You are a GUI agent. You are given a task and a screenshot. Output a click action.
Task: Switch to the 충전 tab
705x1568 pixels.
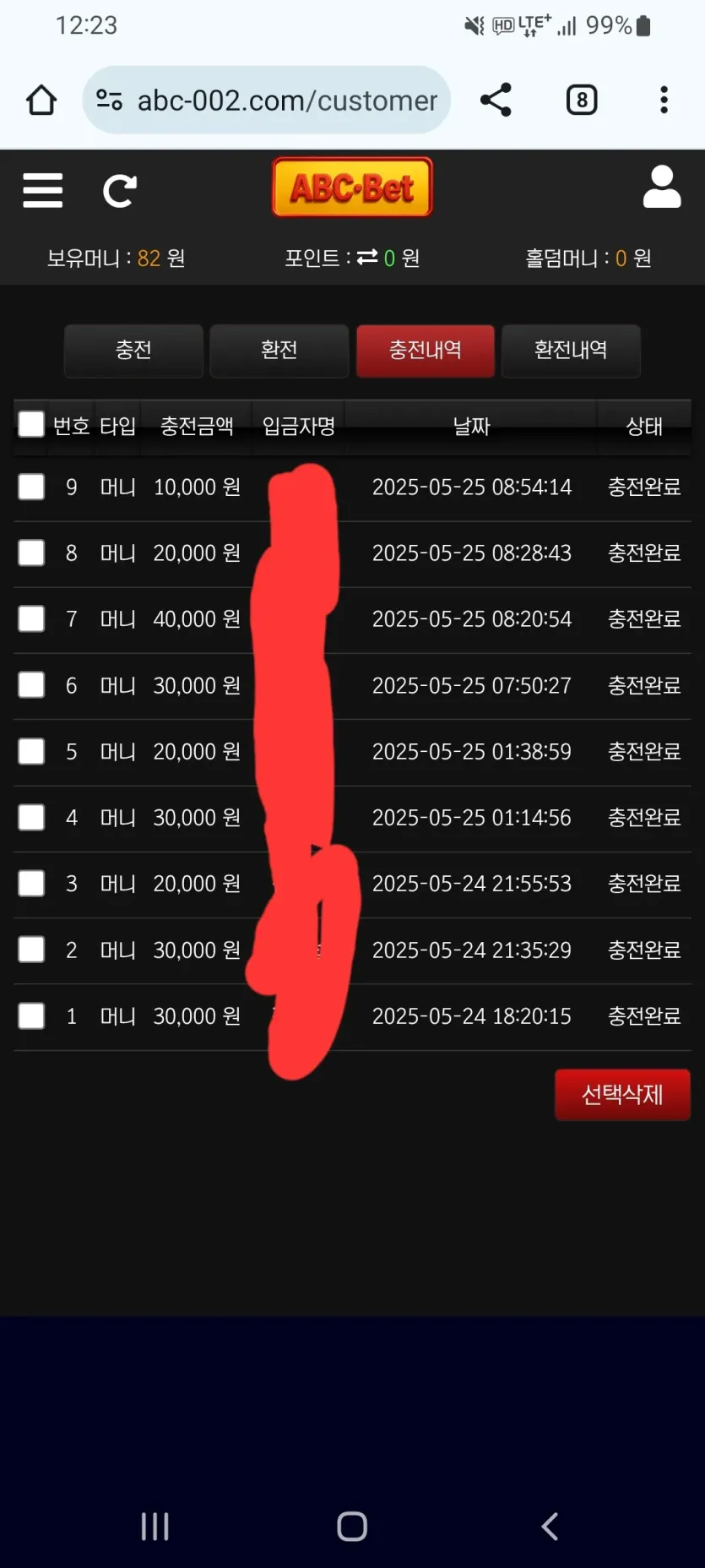(x=133, y=350)
